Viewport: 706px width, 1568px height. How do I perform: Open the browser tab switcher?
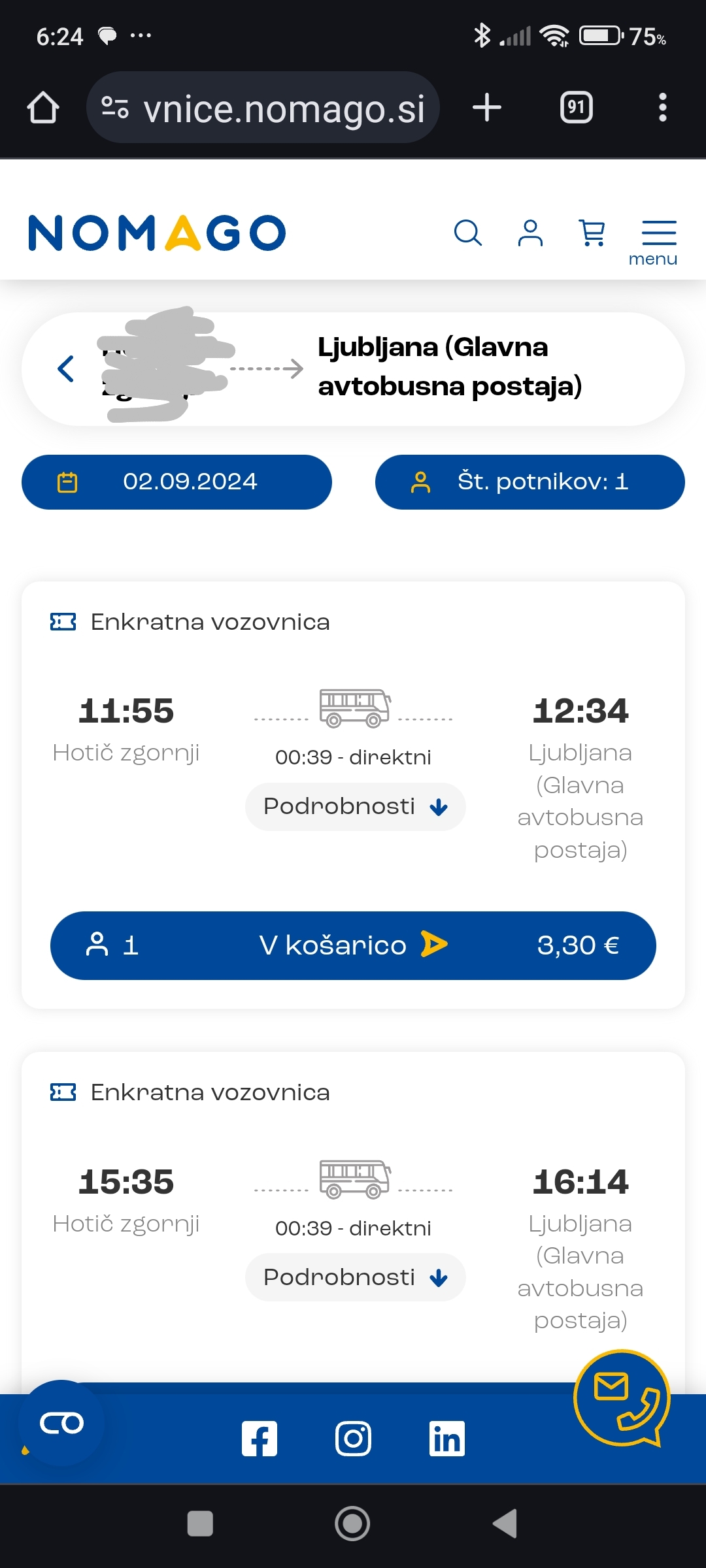577,107
